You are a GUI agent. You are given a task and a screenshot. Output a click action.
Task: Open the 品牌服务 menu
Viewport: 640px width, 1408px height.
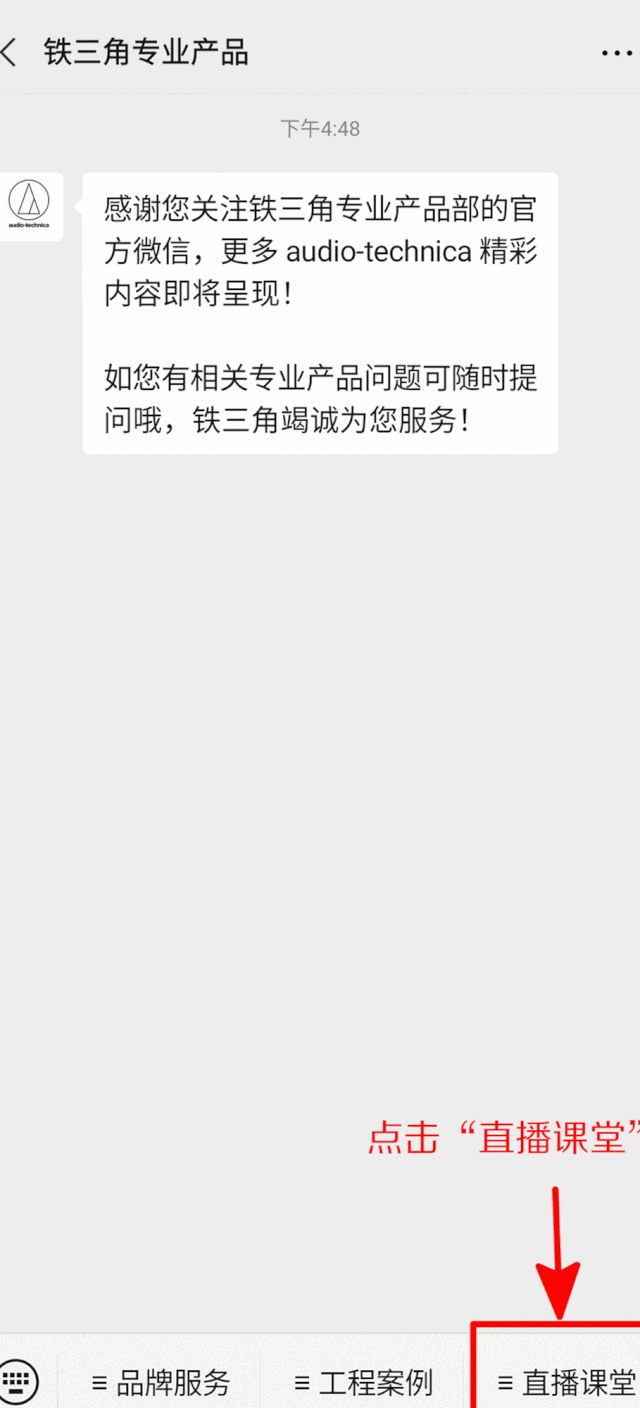tap(160, 1383)
